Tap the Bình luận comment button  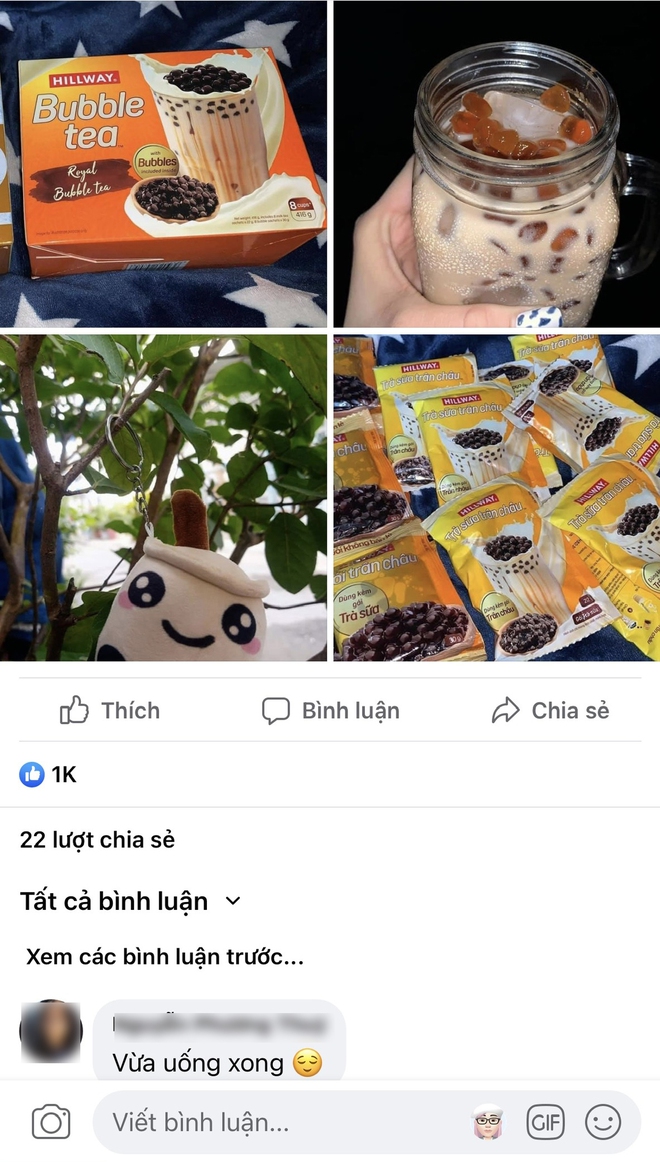point(330,711)
